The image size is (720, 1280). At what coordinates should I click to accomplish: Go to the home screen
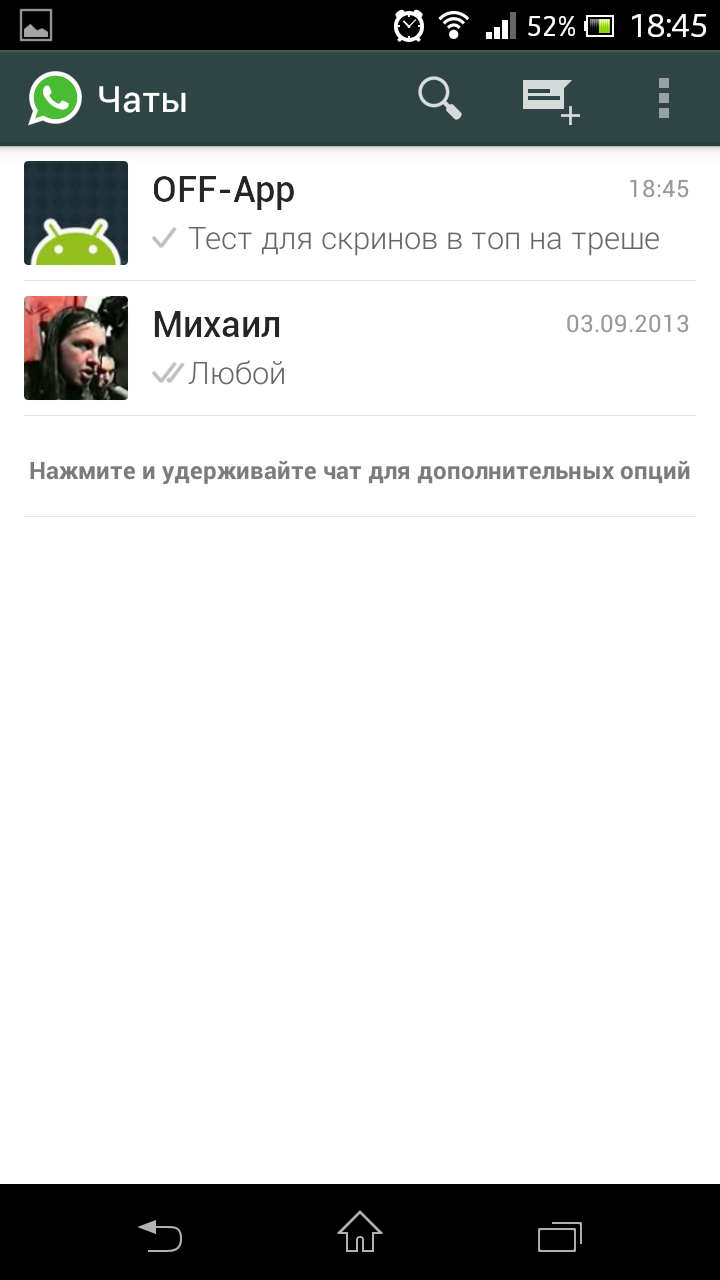point(360,1233)
